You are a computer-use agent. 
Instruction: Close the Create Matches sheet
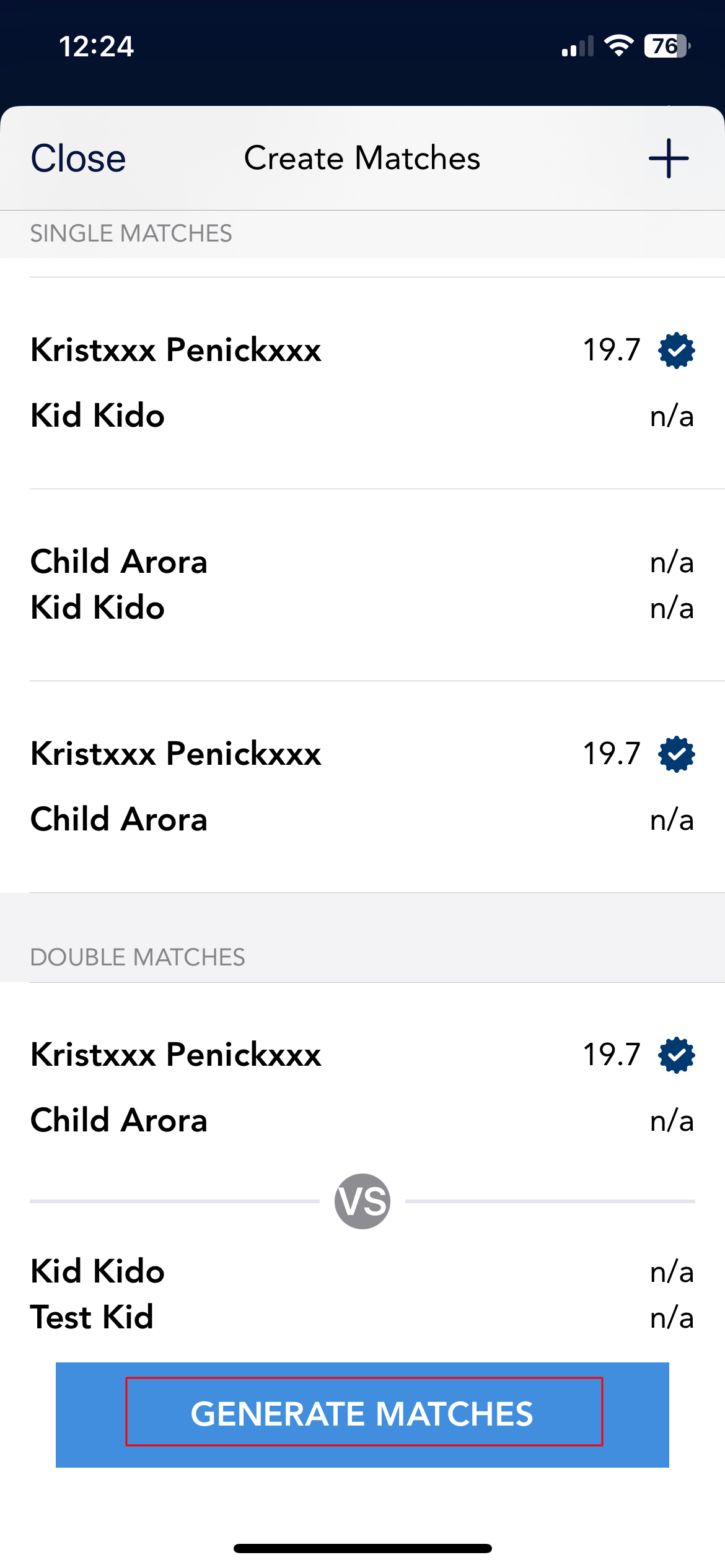click(78, 159)
